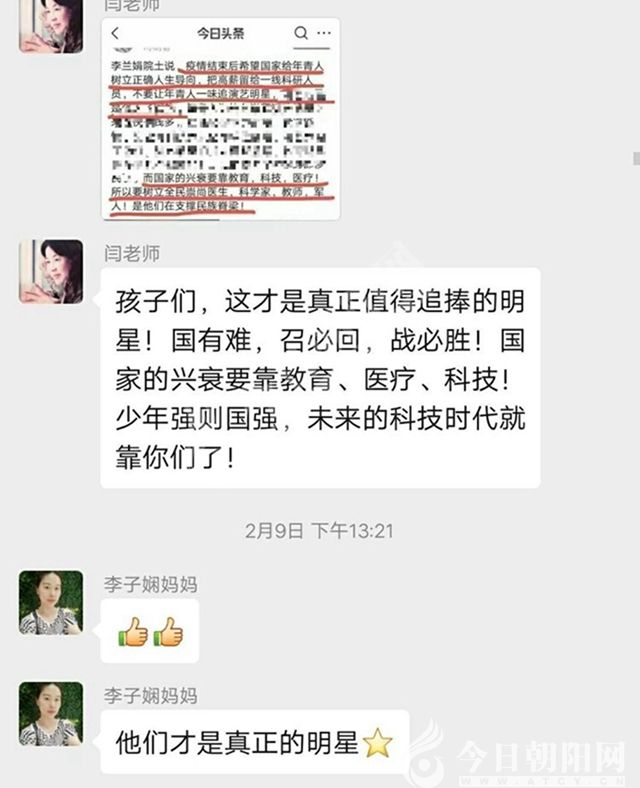
Task: View 李子娴妈妈's profile from the 他们才是真正的明星 message
Action: click(x=51, y=714)
